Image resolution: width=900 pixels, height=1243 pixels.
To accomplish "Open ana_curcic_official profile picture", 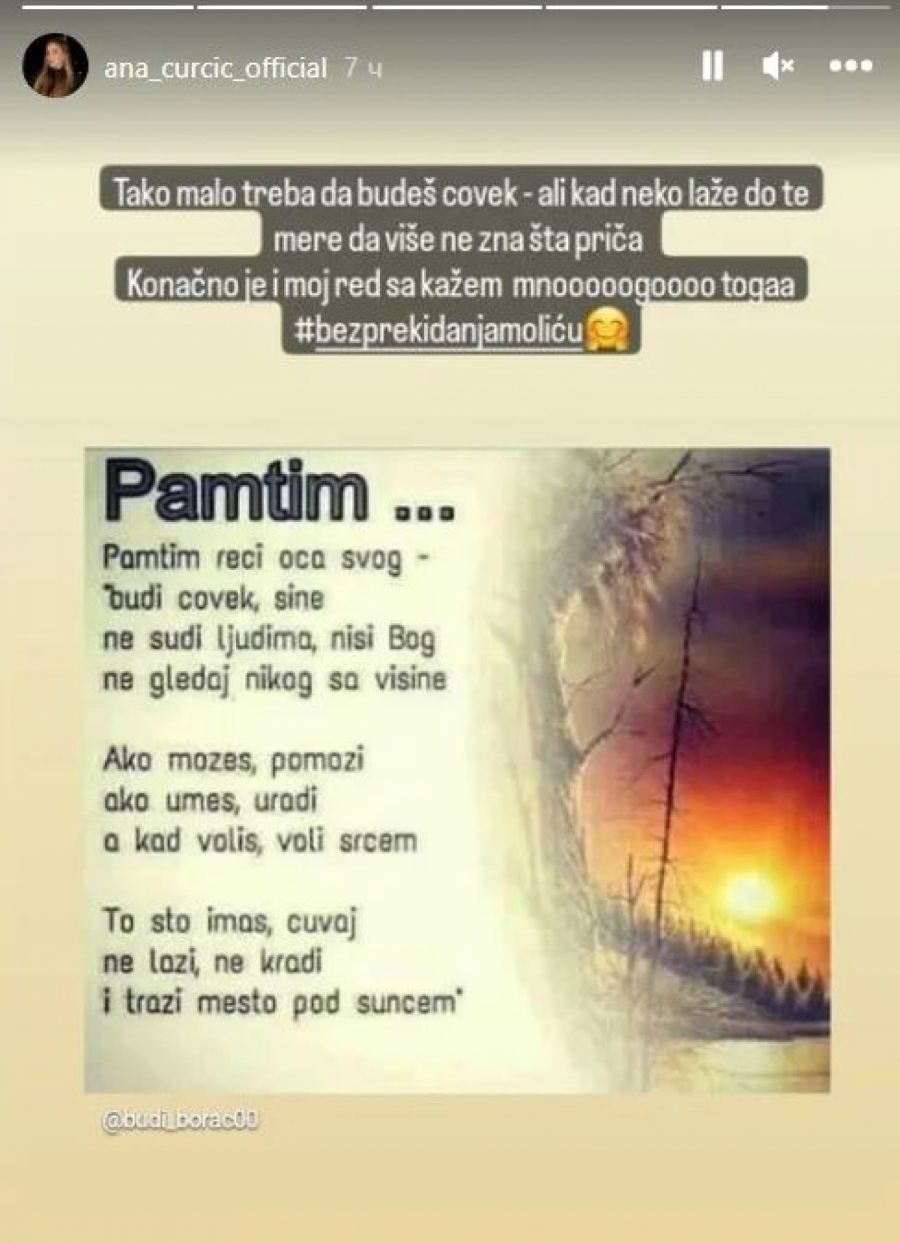I will 54,66.
